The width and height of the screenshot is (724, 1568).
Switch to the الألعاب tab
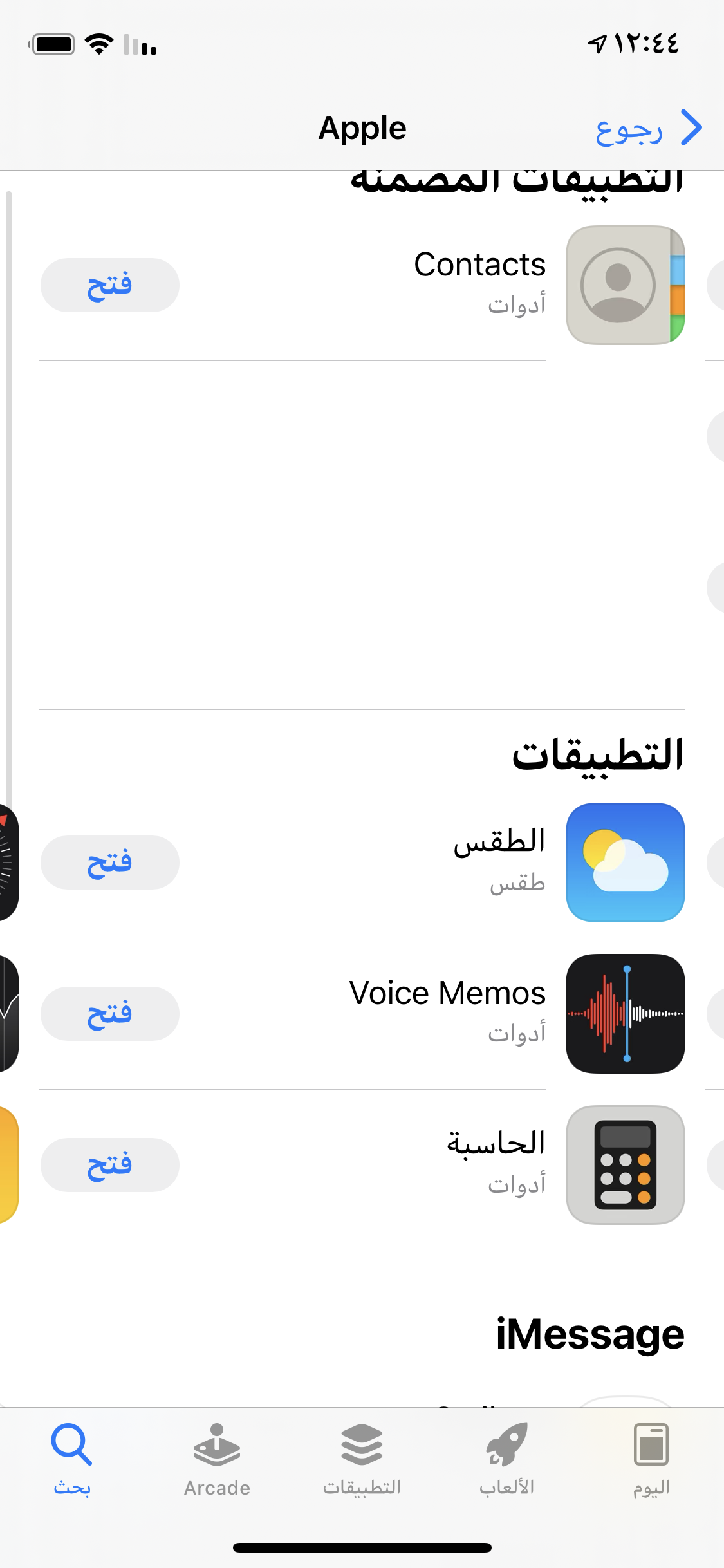506,1459
